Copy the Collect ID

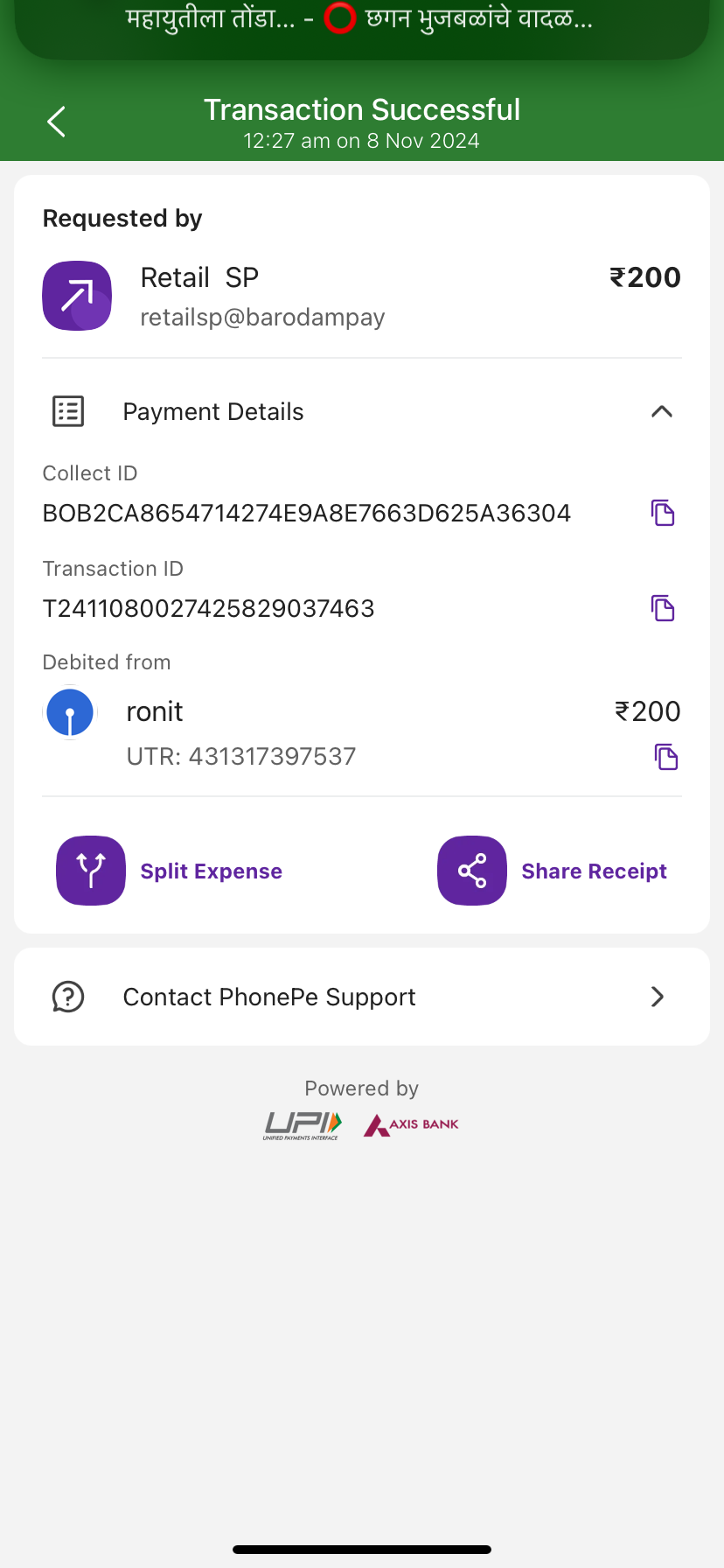663,513
